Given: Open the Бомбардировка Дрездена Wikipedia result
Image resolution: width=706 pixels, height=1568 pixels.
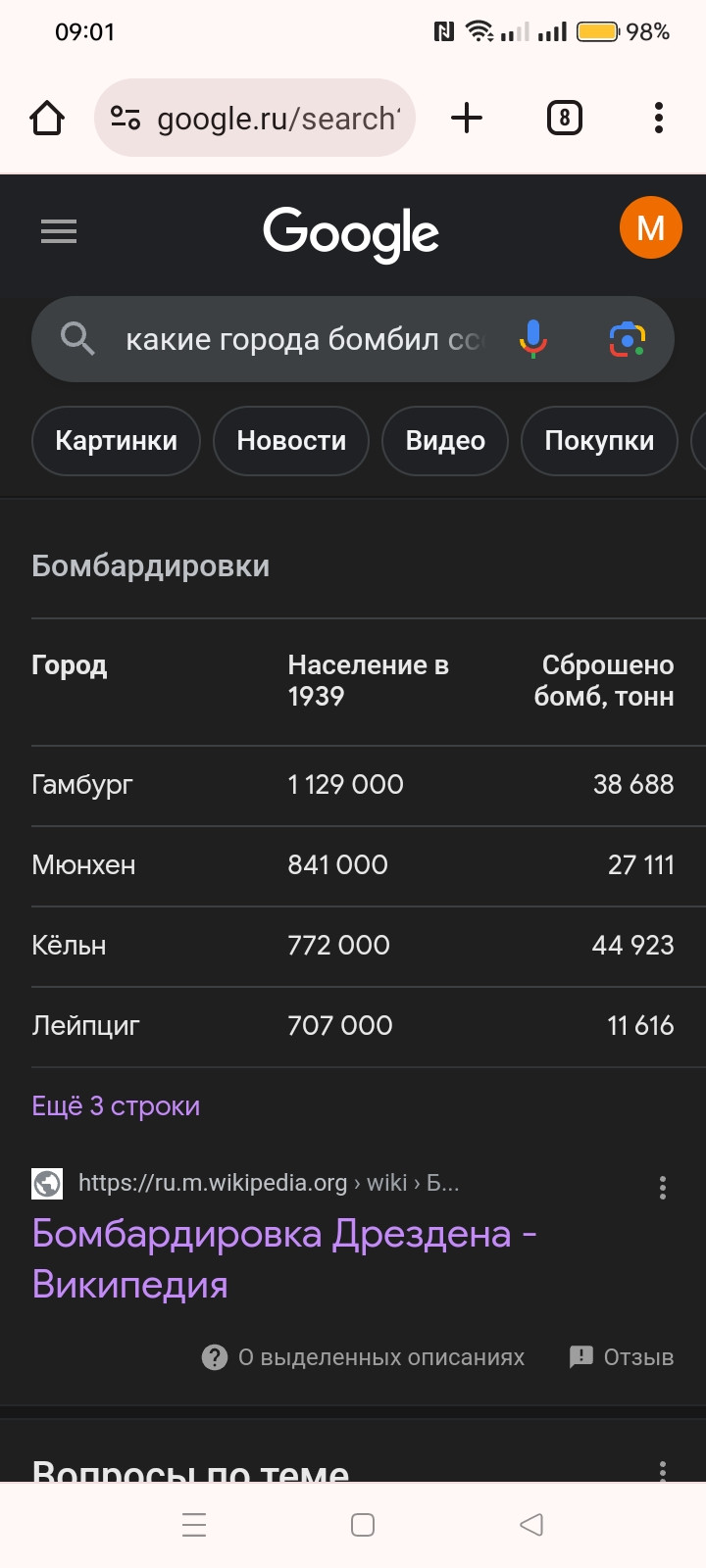Looking at the screenshot, I should click(x=284, y=1258).
